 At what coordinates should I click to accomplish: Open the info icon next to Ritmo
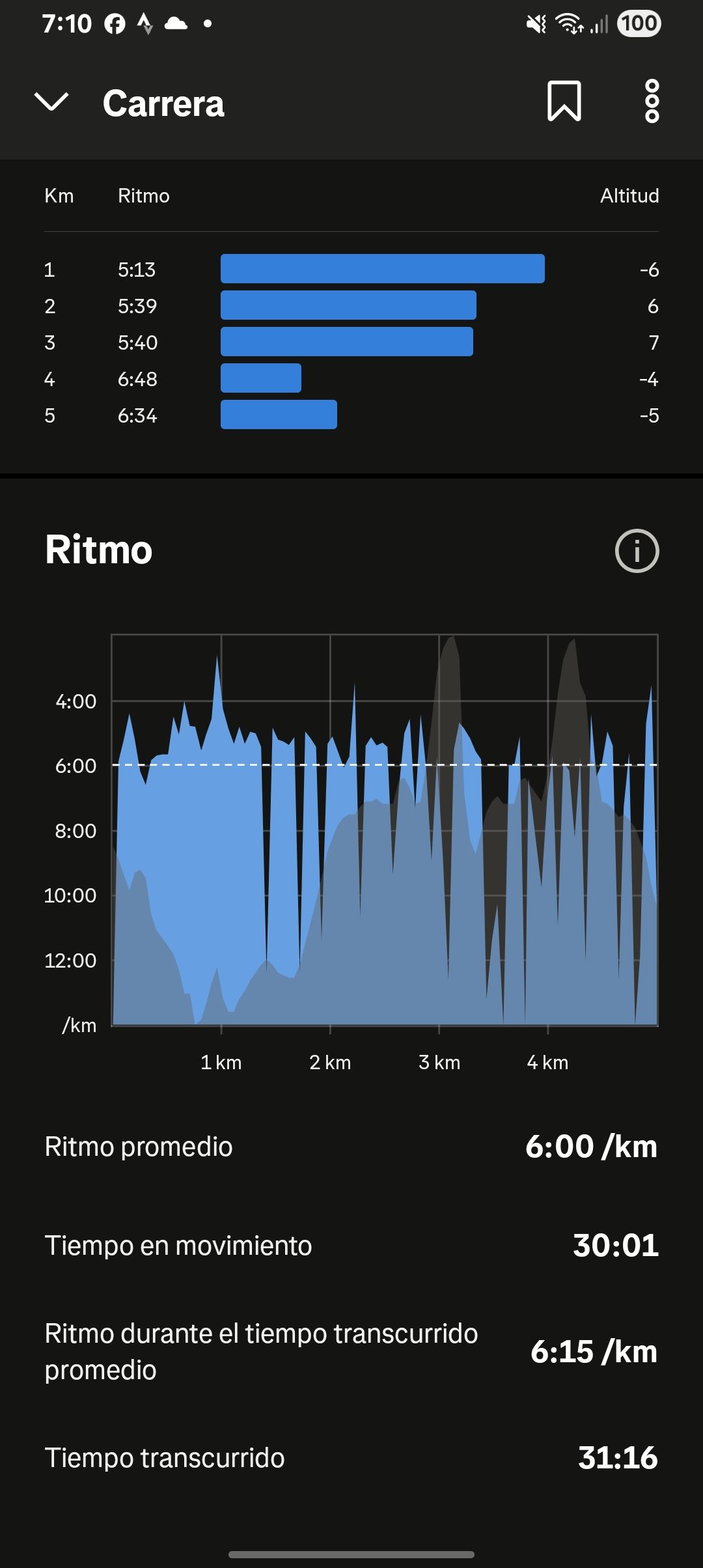[637, 551]
